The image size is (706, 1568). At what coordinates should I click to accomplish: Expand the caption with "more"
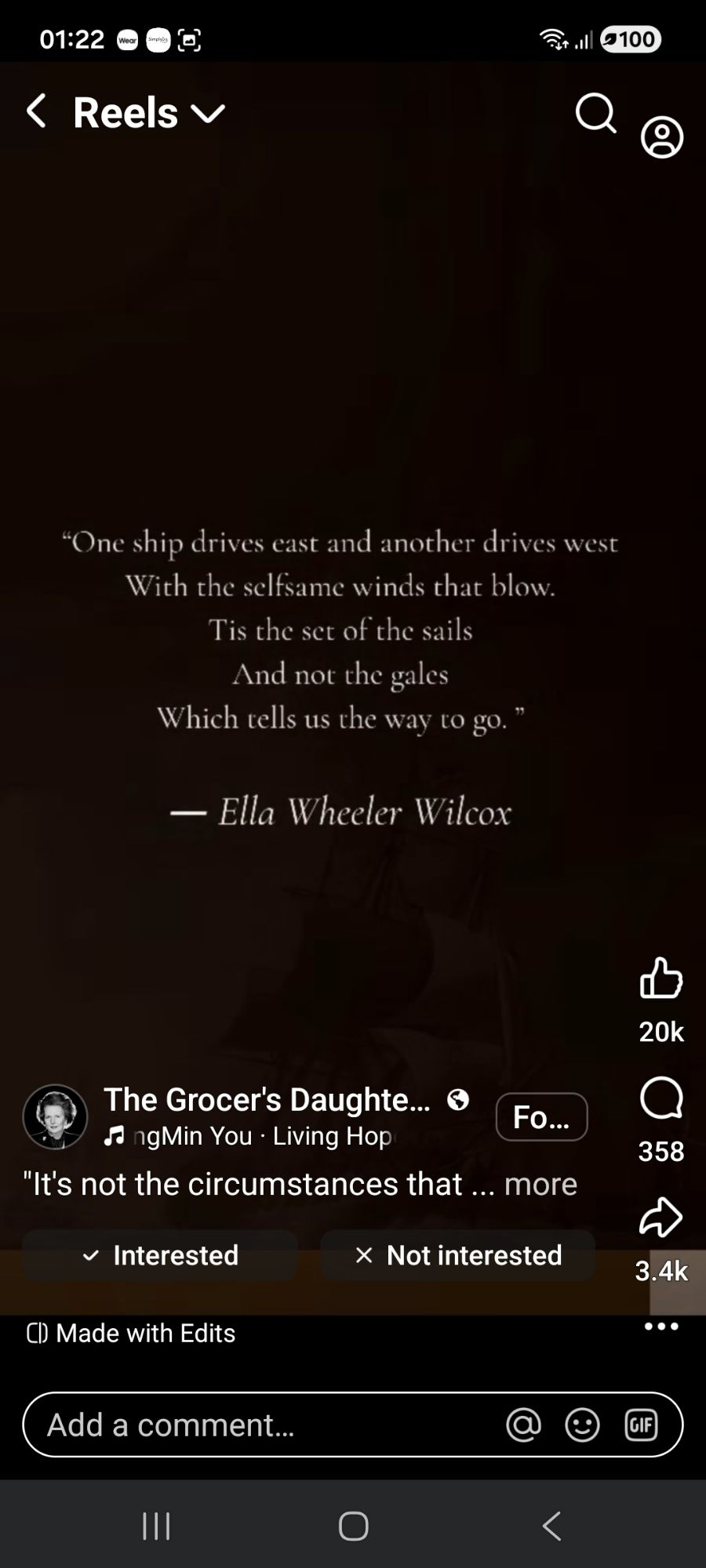(540, 1184)
